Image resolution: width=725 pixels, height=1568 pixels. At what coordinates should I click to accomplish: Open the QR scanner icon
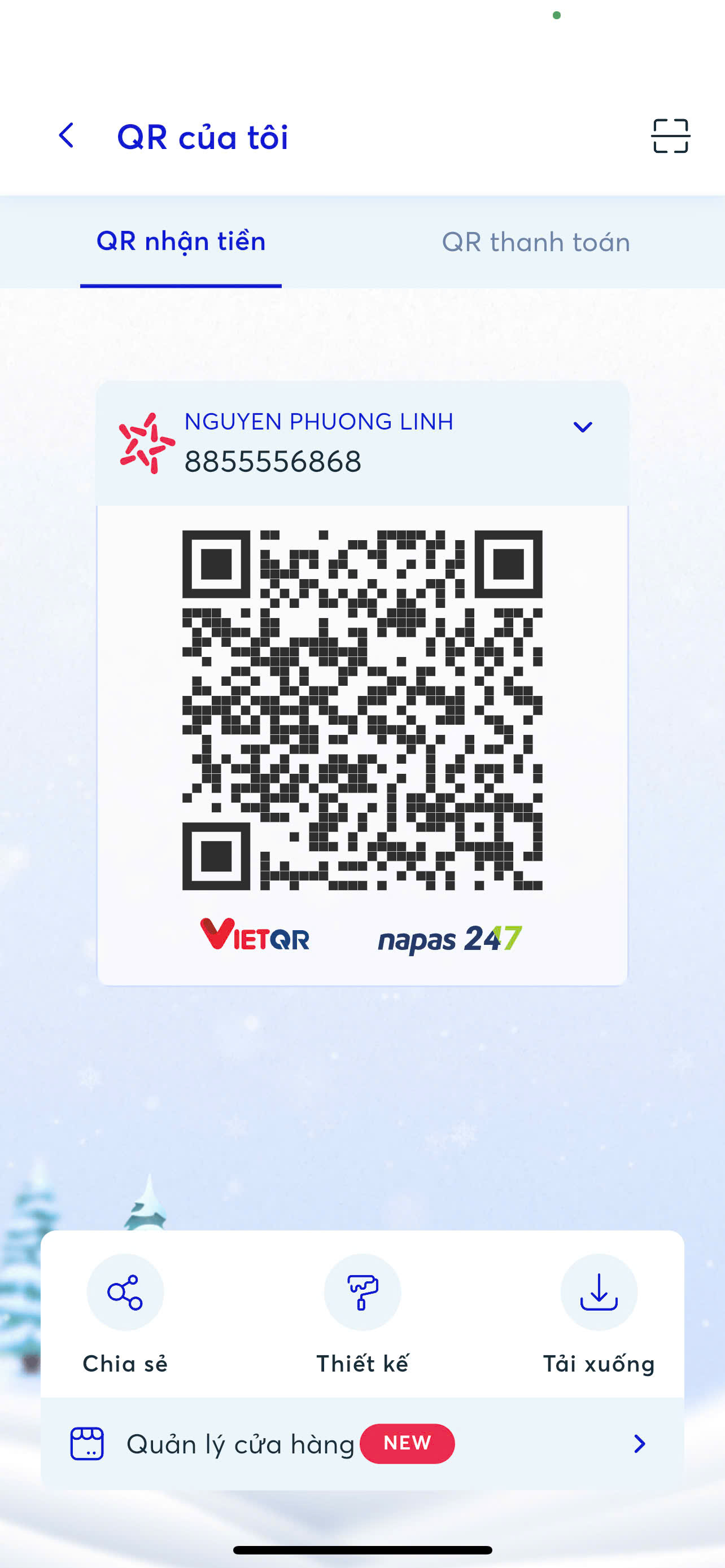[x=670, y=135]
